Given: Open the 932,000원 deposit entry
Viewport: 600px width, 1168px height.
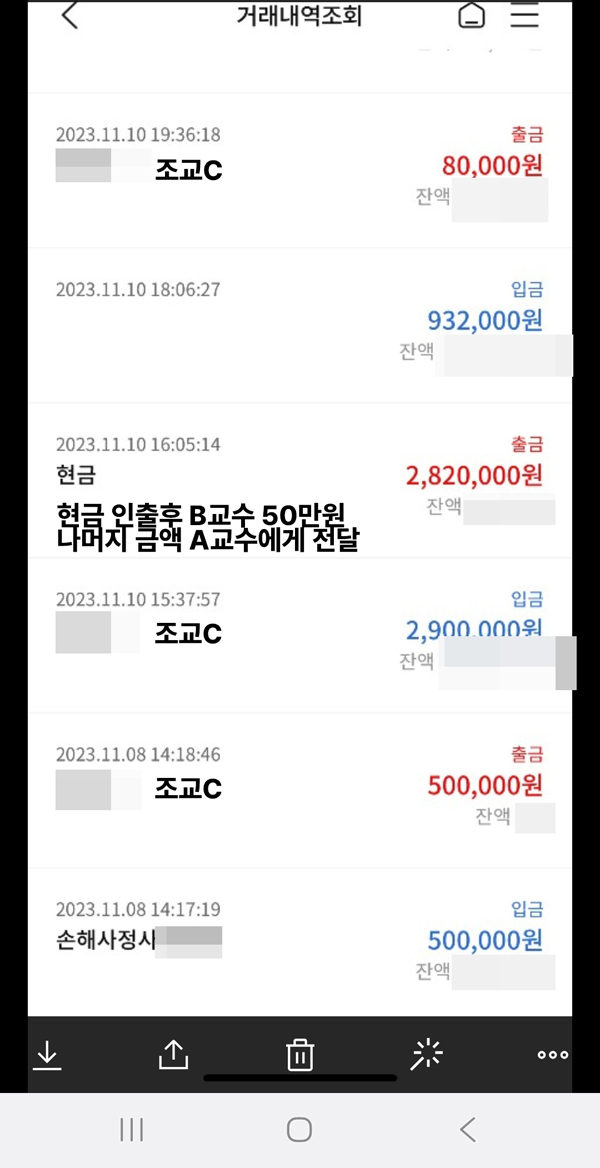Looking at the screenshot, I should (x=300, y=326).
